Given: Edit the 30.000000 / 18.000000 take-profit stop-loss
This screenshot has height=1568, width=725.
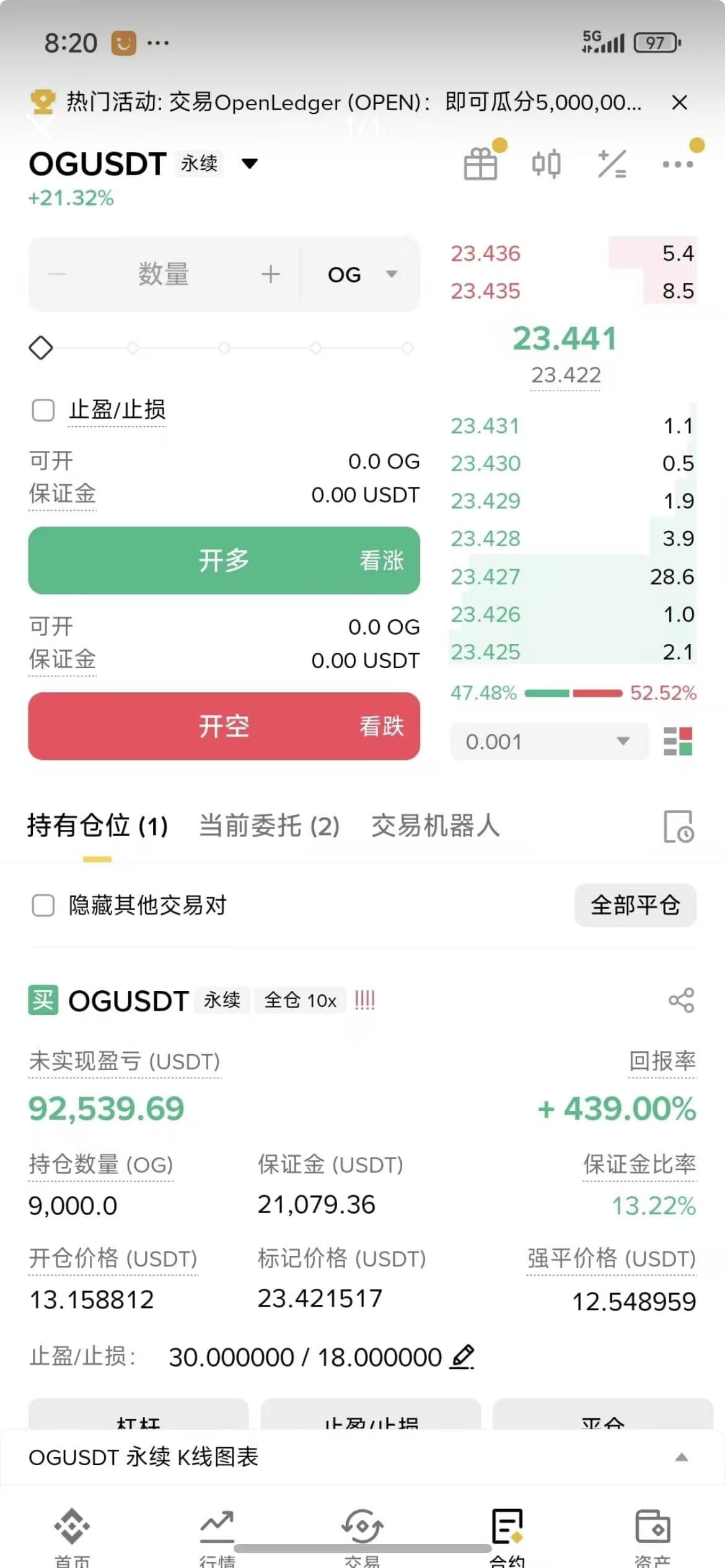Looking at the screenshot, I should click(x=462, y=1357).
